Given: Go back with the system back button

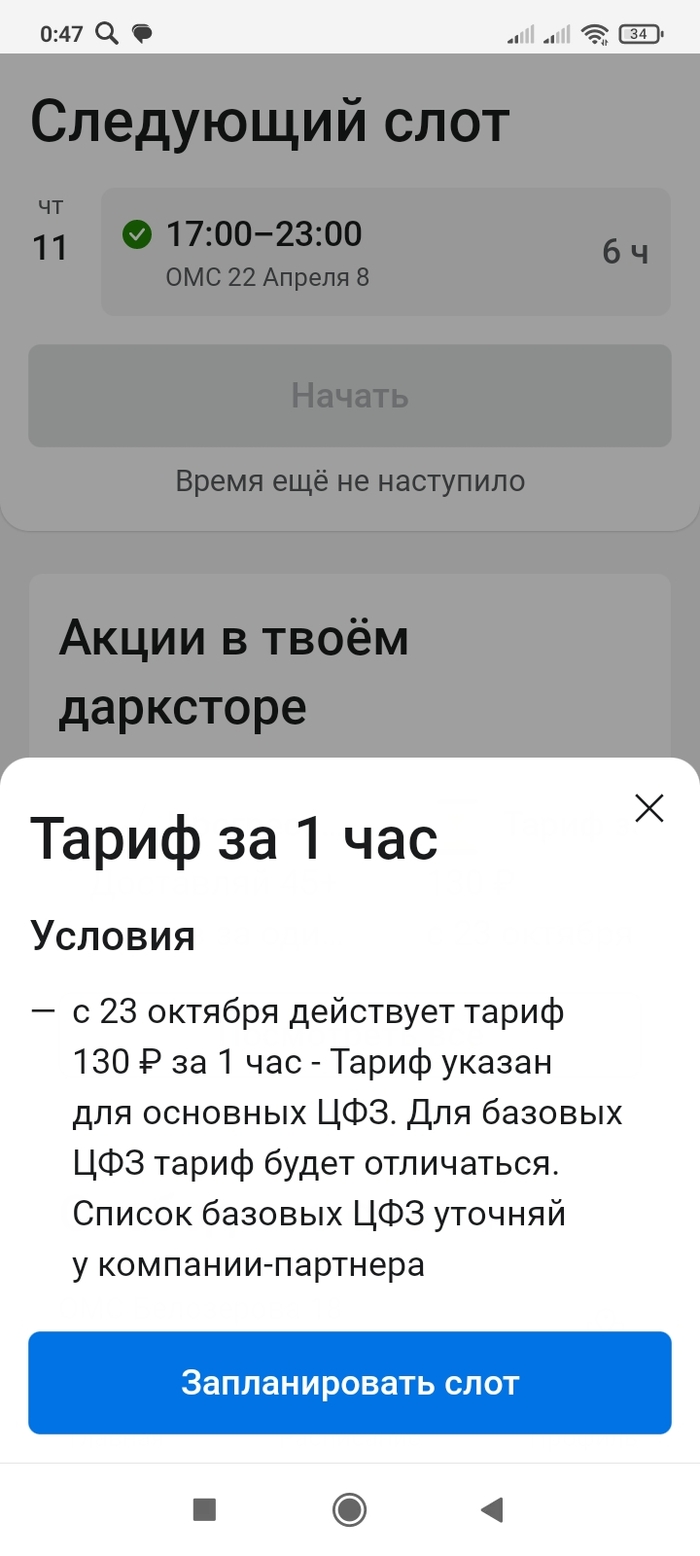Looking at the screenshot, I should pyautogui.click(x=491, y=1509).
